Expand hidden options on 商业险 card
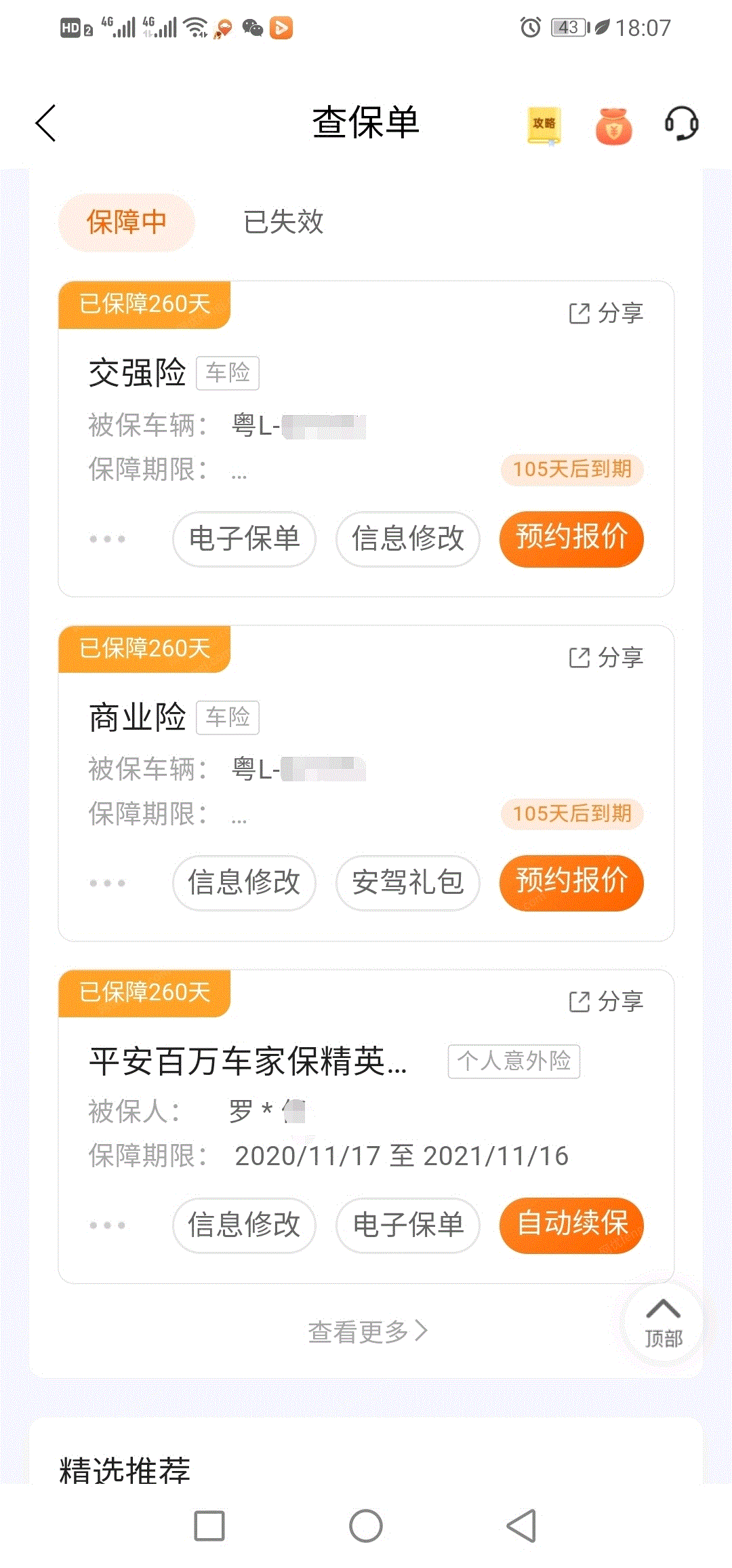Screen dimensions: 732x1568 pos(108,883)
